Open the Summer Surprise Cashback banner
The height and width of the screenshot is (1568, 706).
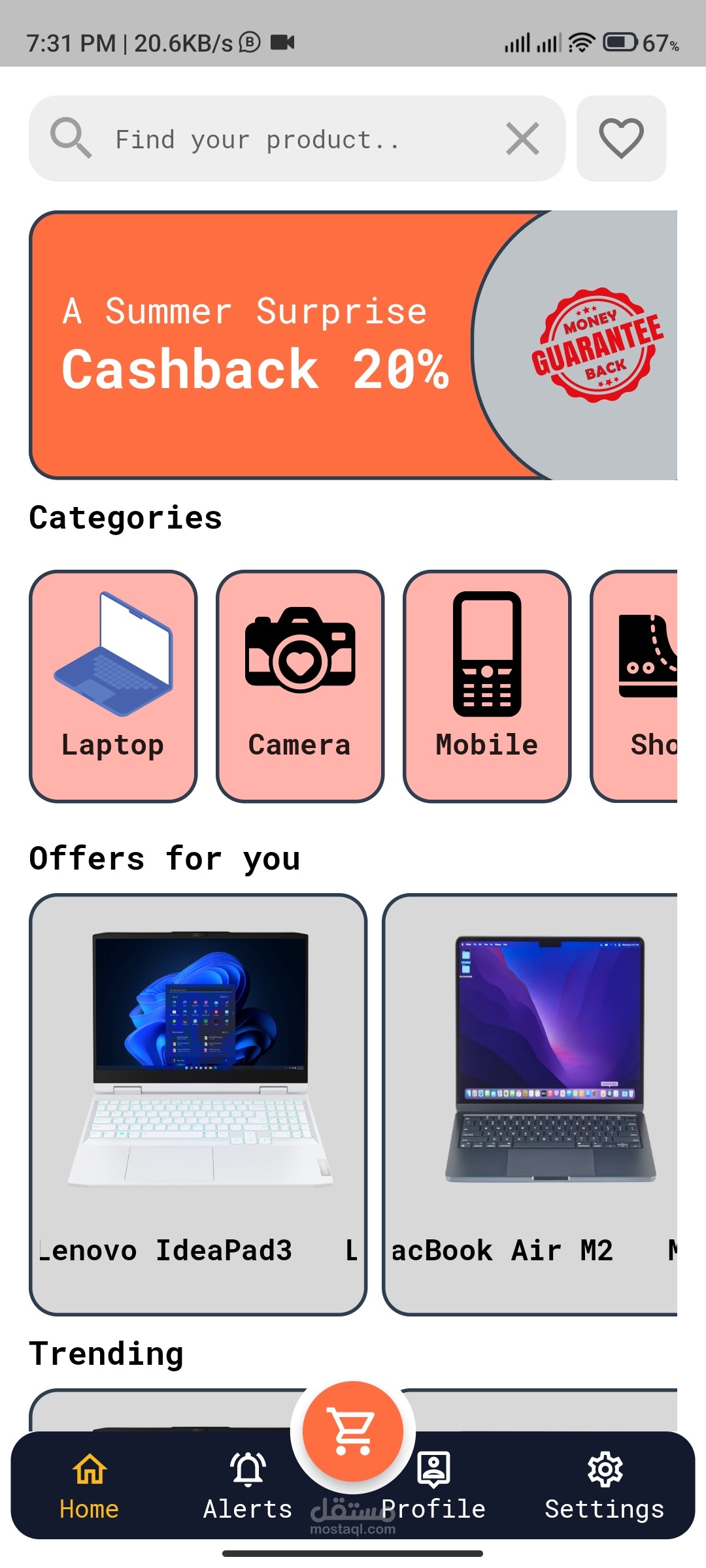(353, 345)
